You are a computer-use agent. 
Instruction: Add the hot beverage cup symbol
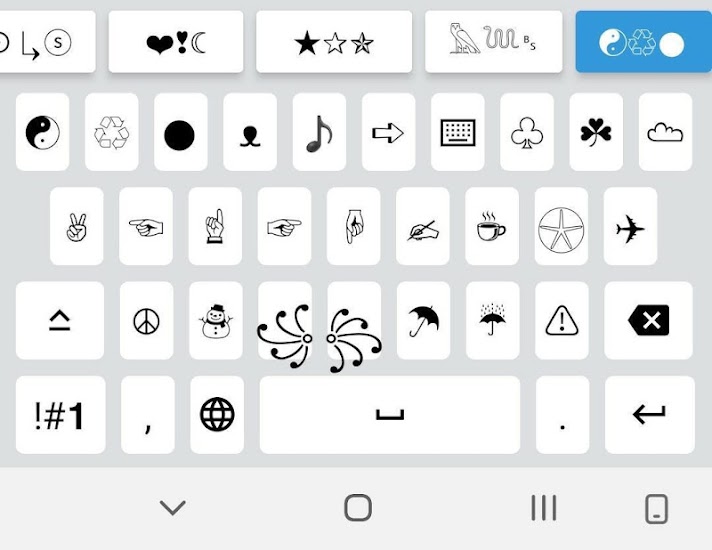(x=492, y=227)
